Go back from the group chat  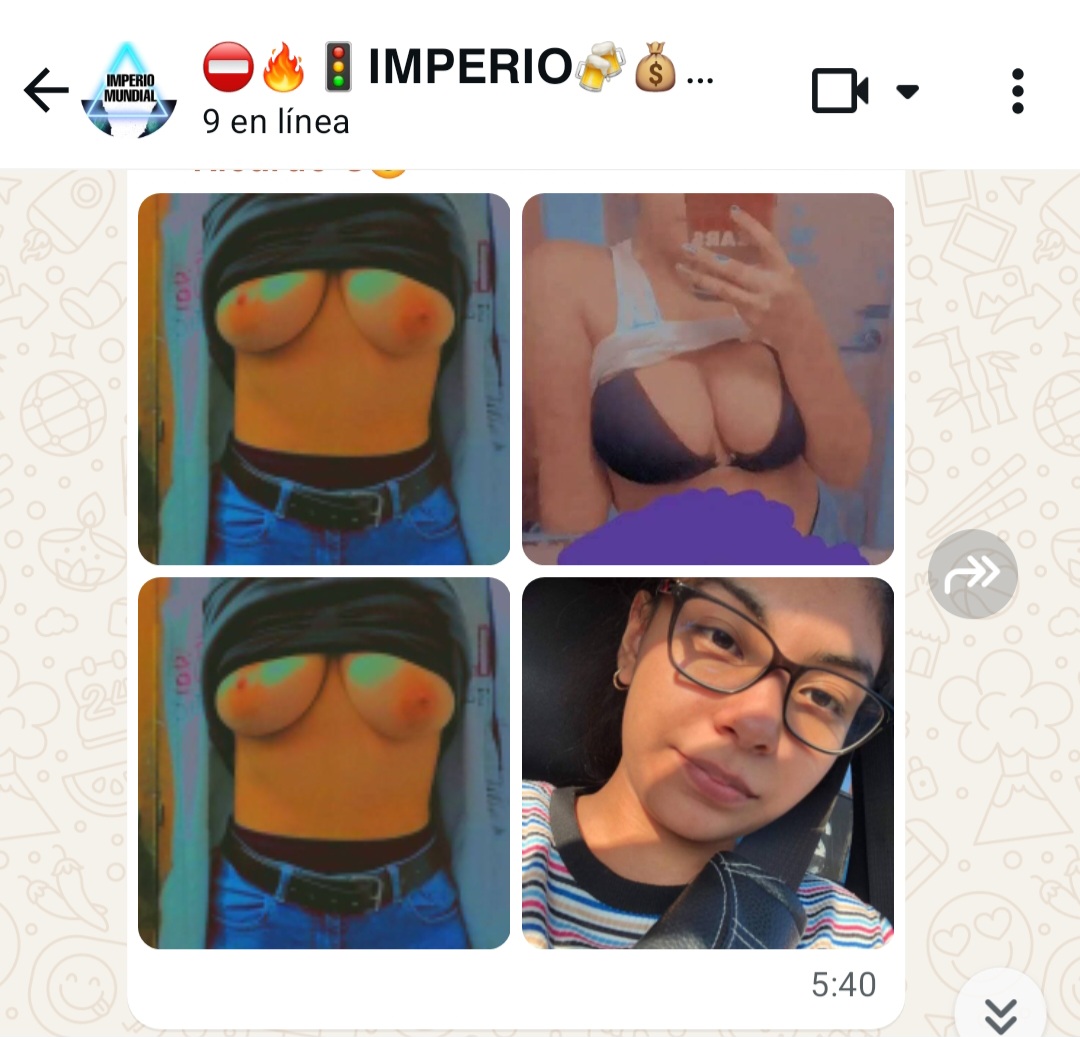45,92
